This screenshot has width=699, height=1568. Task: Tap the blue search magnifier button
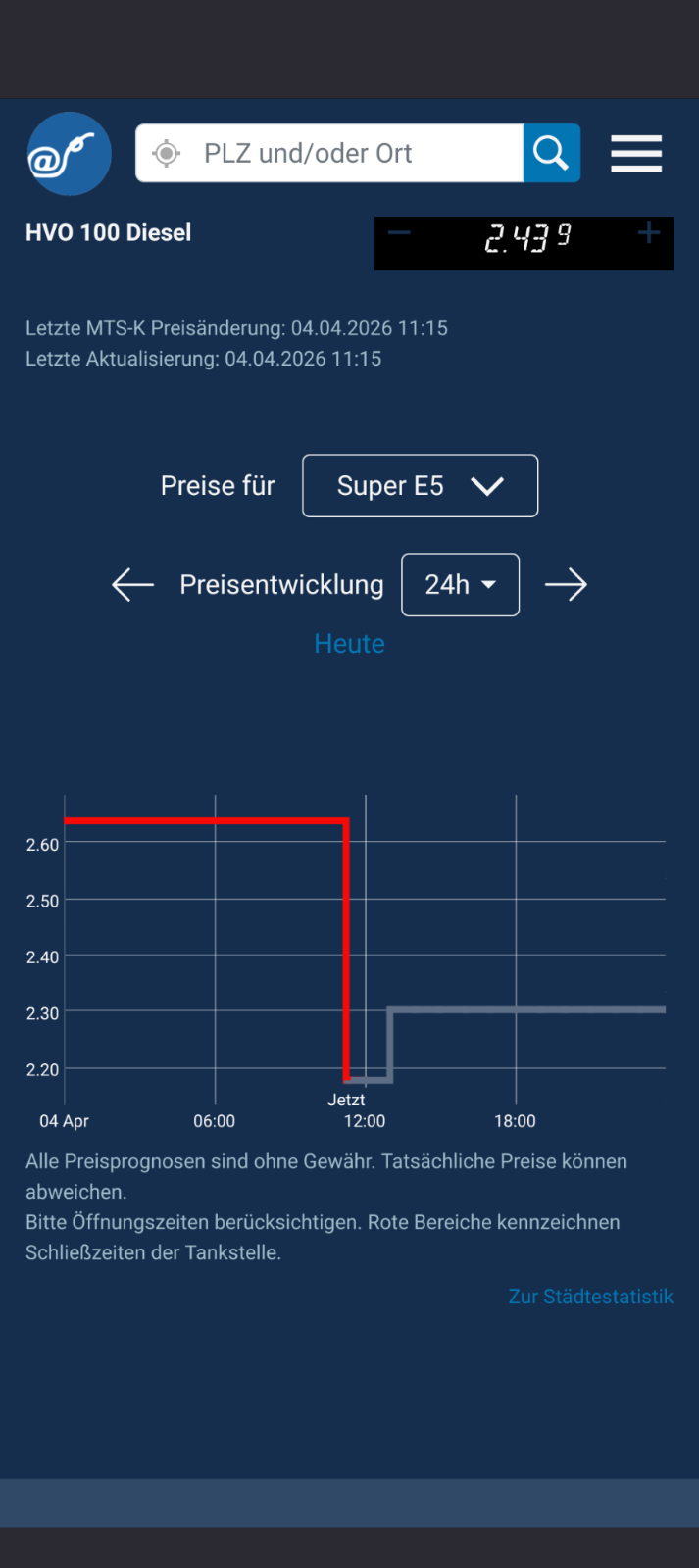click(x=551, y=153)
